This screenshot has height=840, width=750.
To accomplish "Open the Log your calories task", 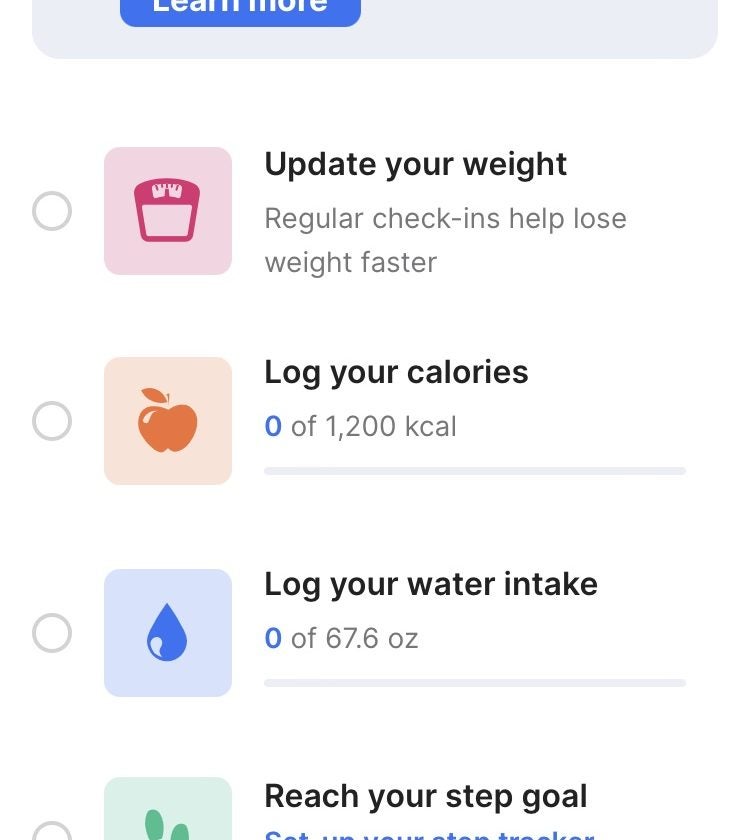I will 396,373.
